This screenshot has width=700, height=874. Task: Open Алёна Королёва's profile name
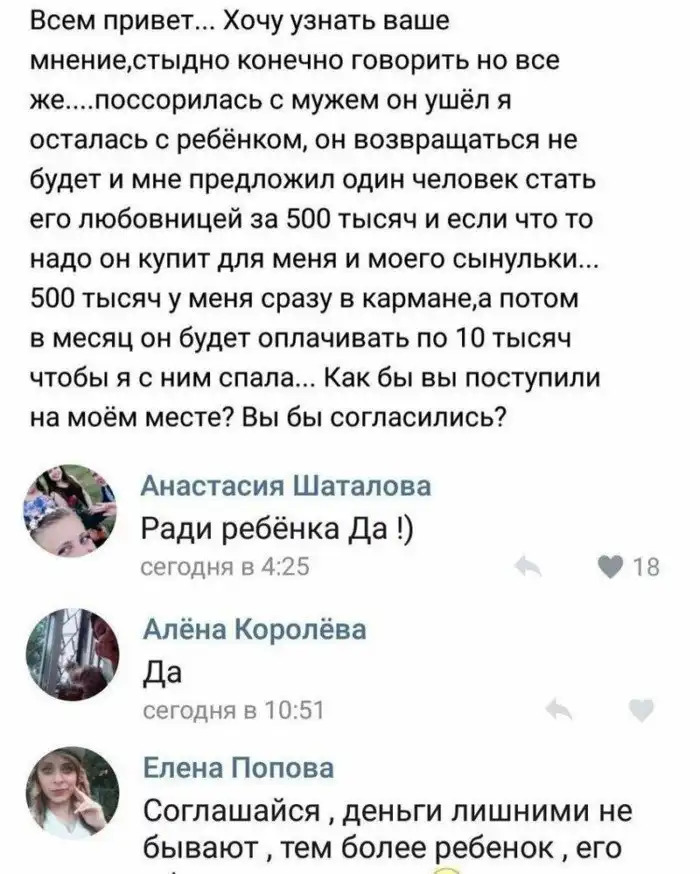pyautogui.click(x=255, y=630)
